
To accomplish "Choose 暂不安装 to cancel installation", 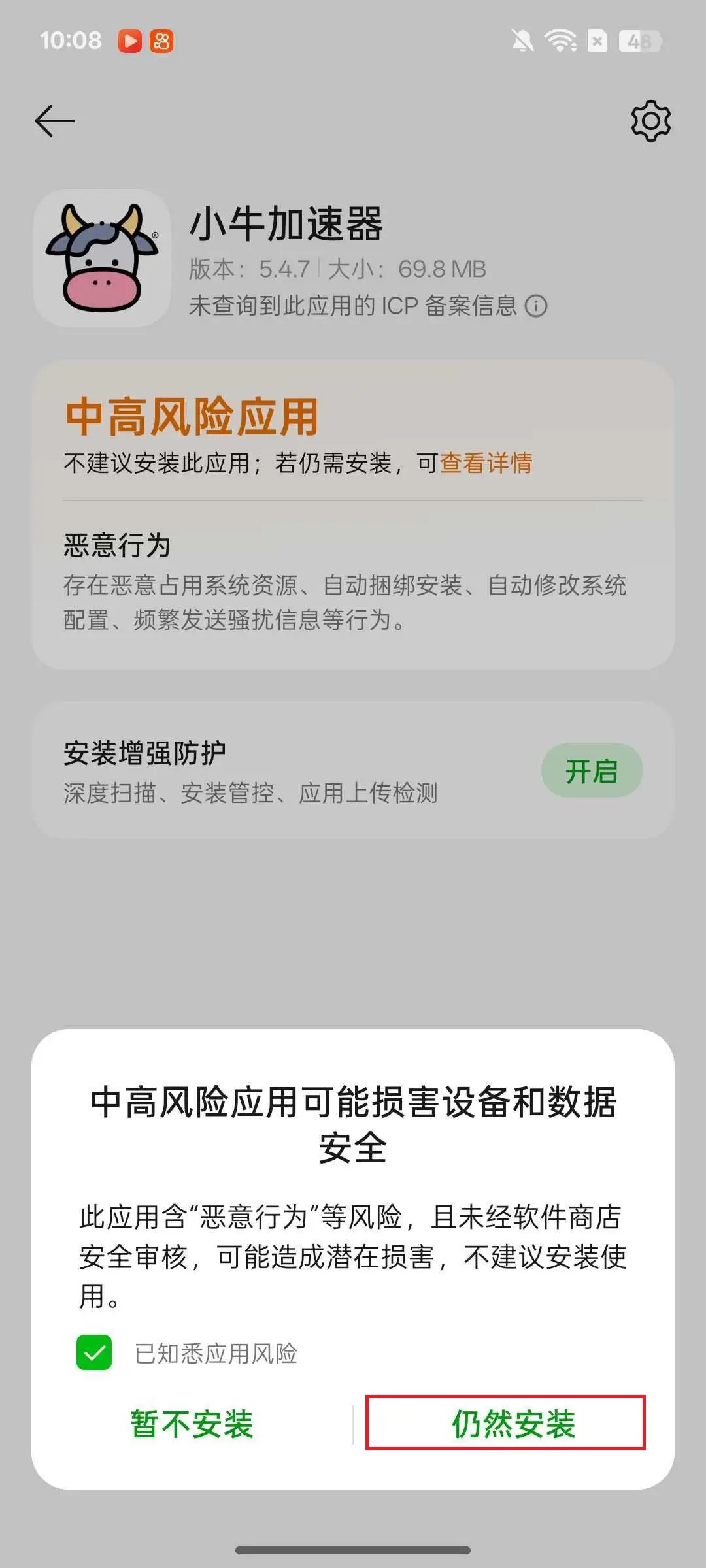I will [192, 1424].
